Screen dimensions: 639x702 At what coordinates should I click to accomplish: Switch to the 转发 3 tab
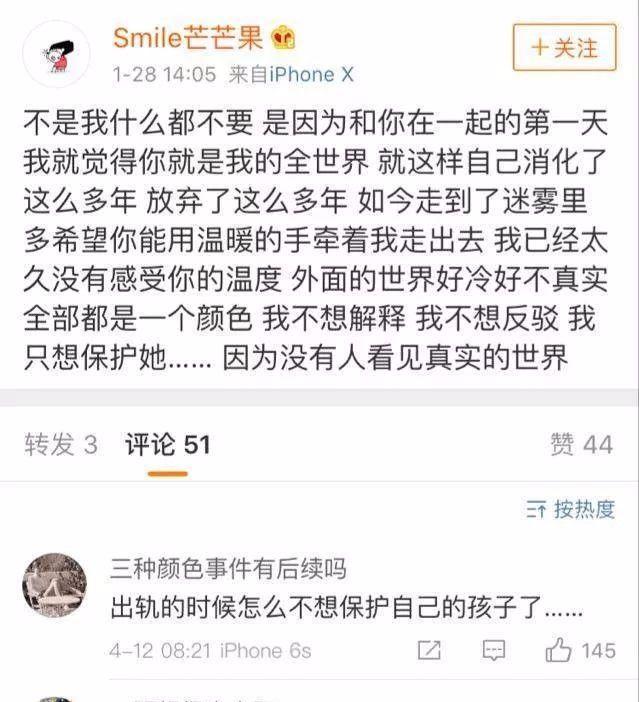[x=61, y=444]
